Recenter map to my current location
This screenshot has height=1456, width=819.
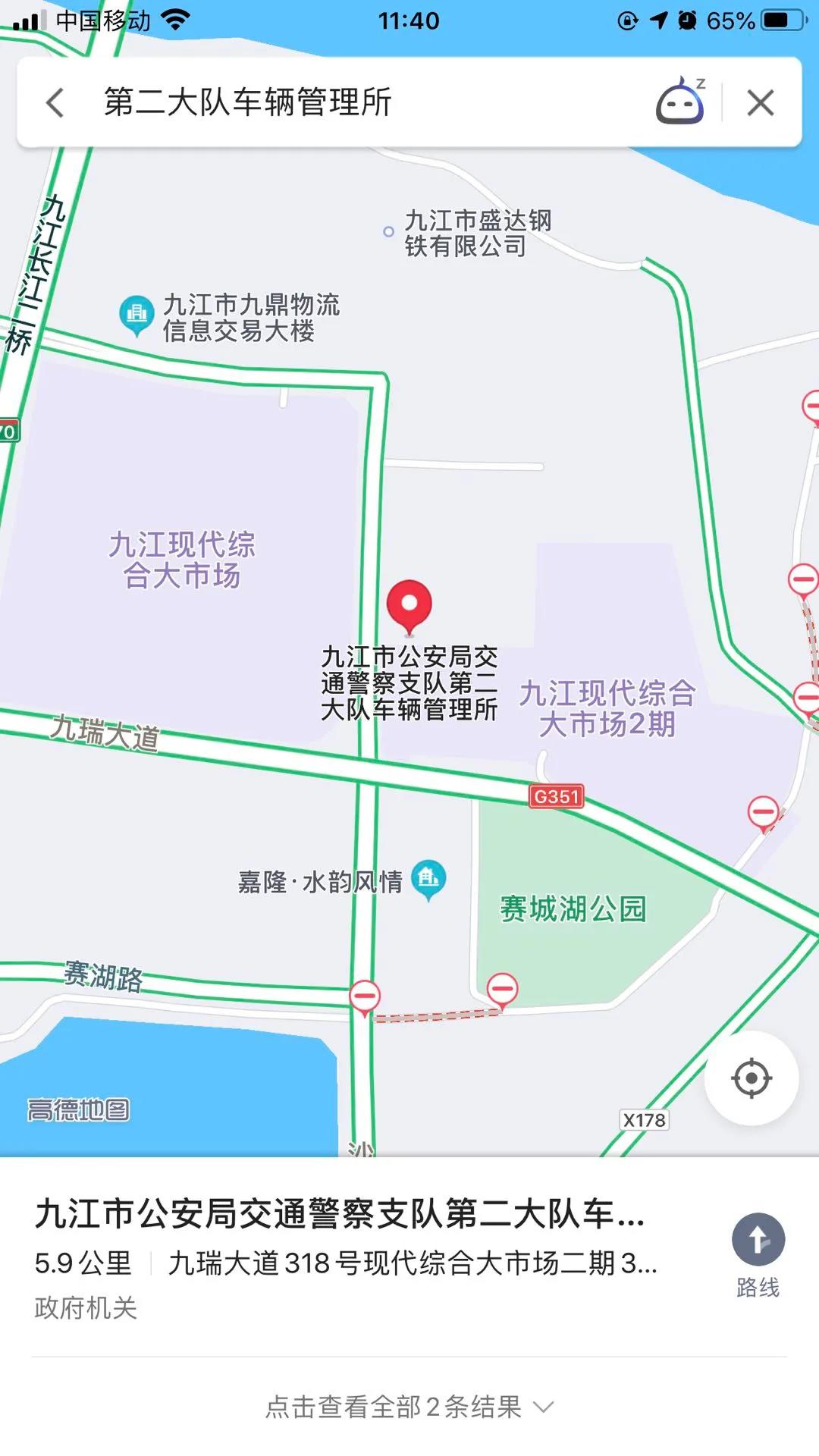coord(752,1078)
